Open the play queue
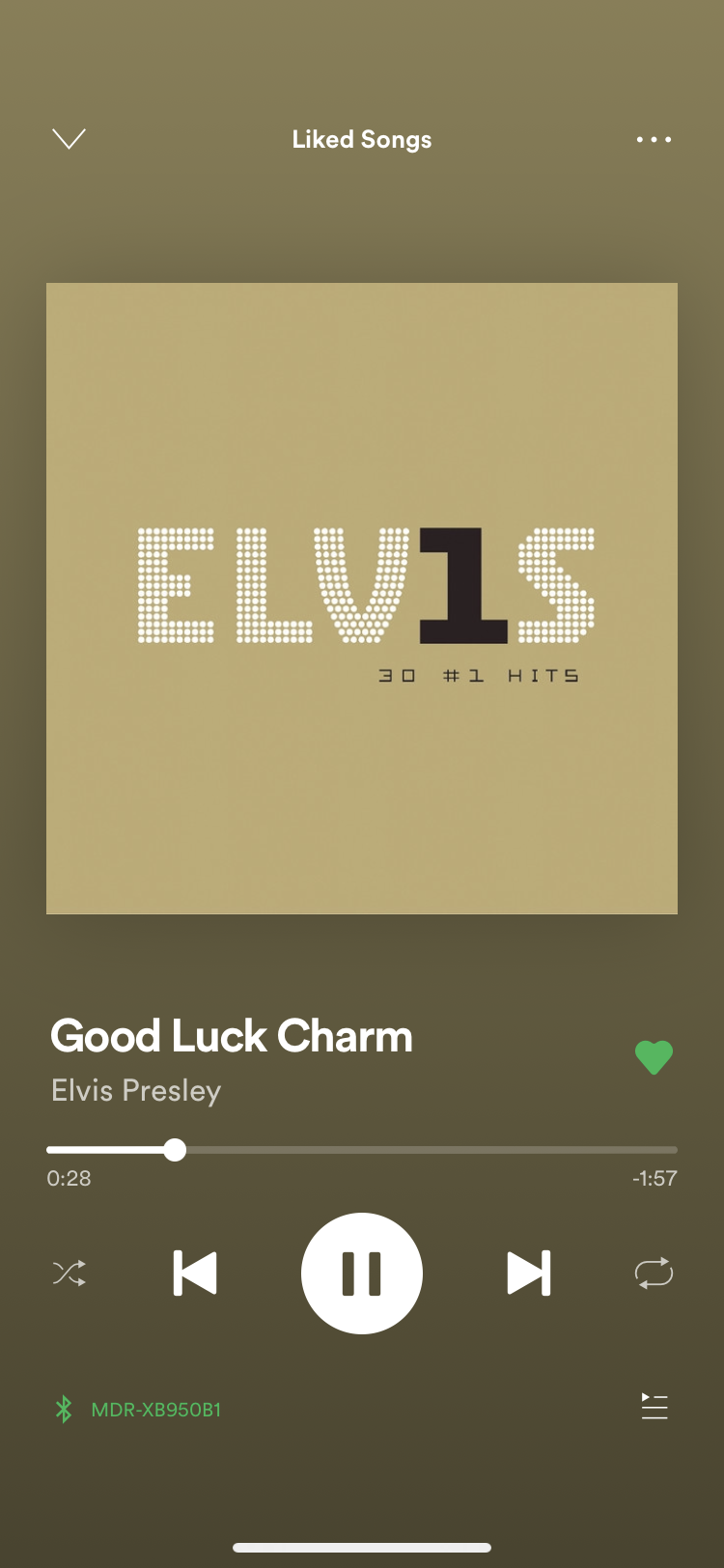Image resolution: width=724 pixels, height=1568 pixels. 654,1407
